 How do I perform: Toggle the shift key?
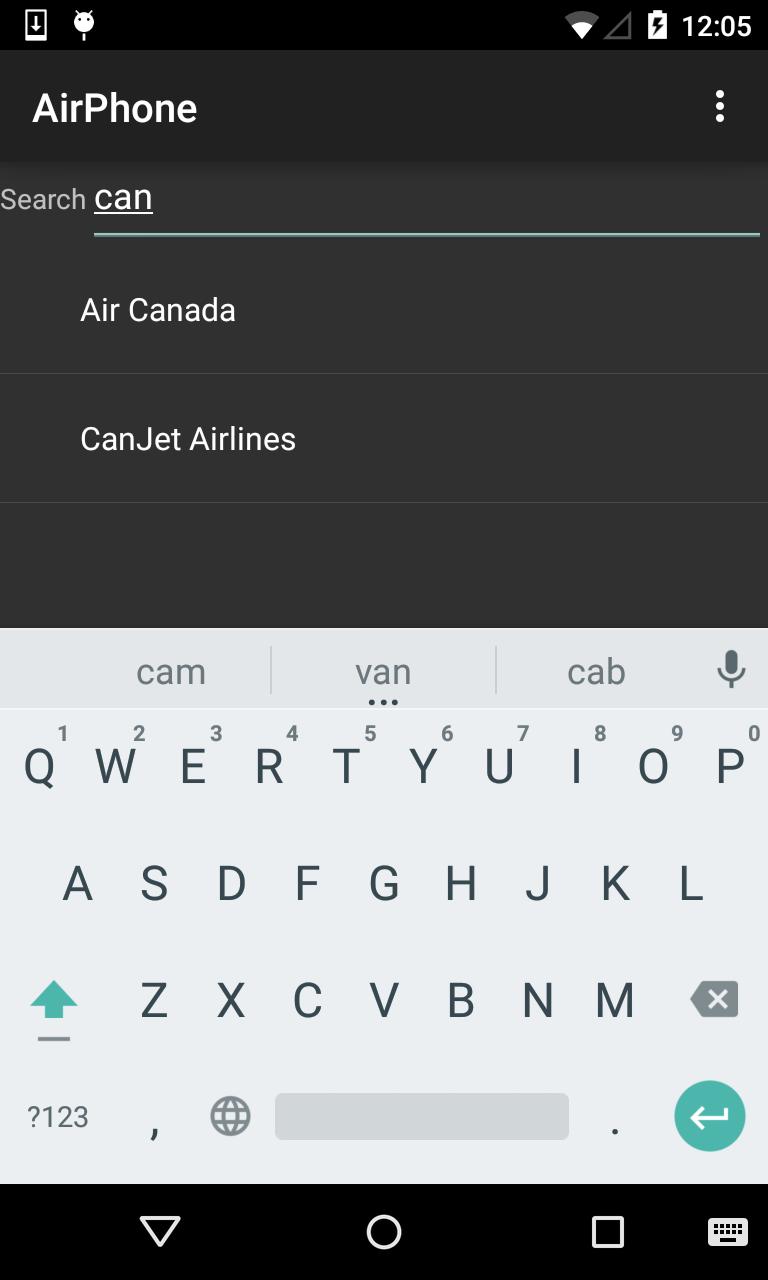[x=54, y=1001]
